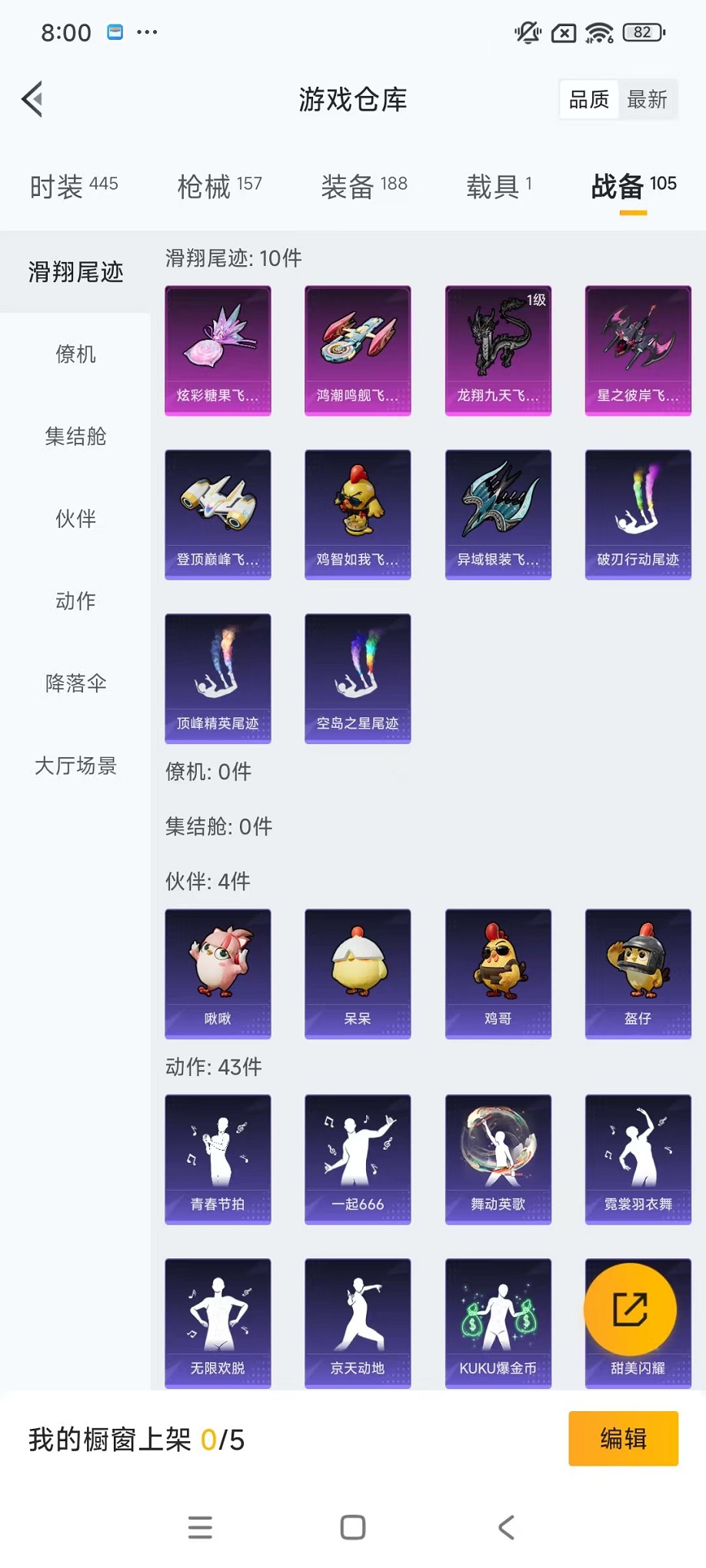Jump to 降落伞 category
This screenshot has height=1568, width=706.
75,683
